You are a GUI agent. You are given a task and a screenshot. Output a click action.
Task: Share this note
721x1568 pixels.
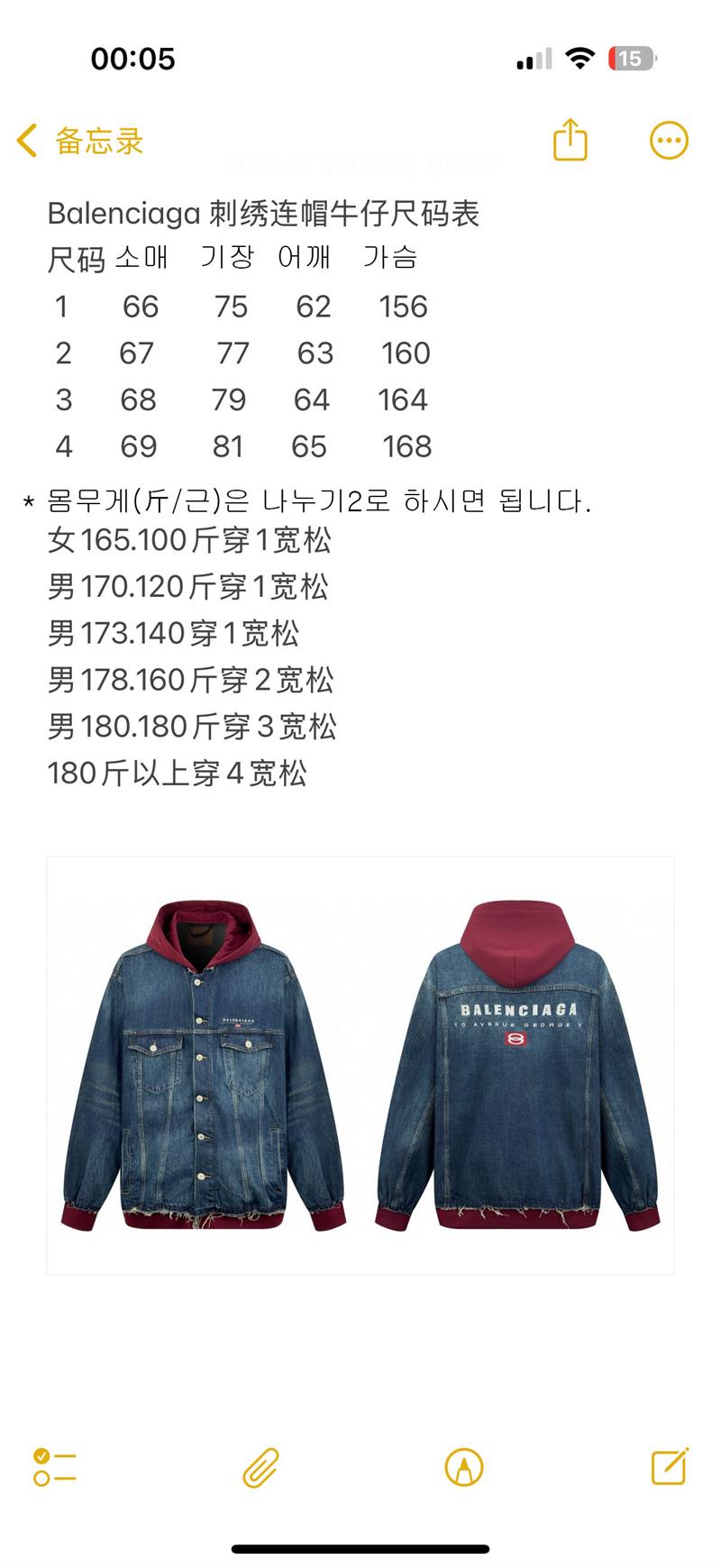570,141
